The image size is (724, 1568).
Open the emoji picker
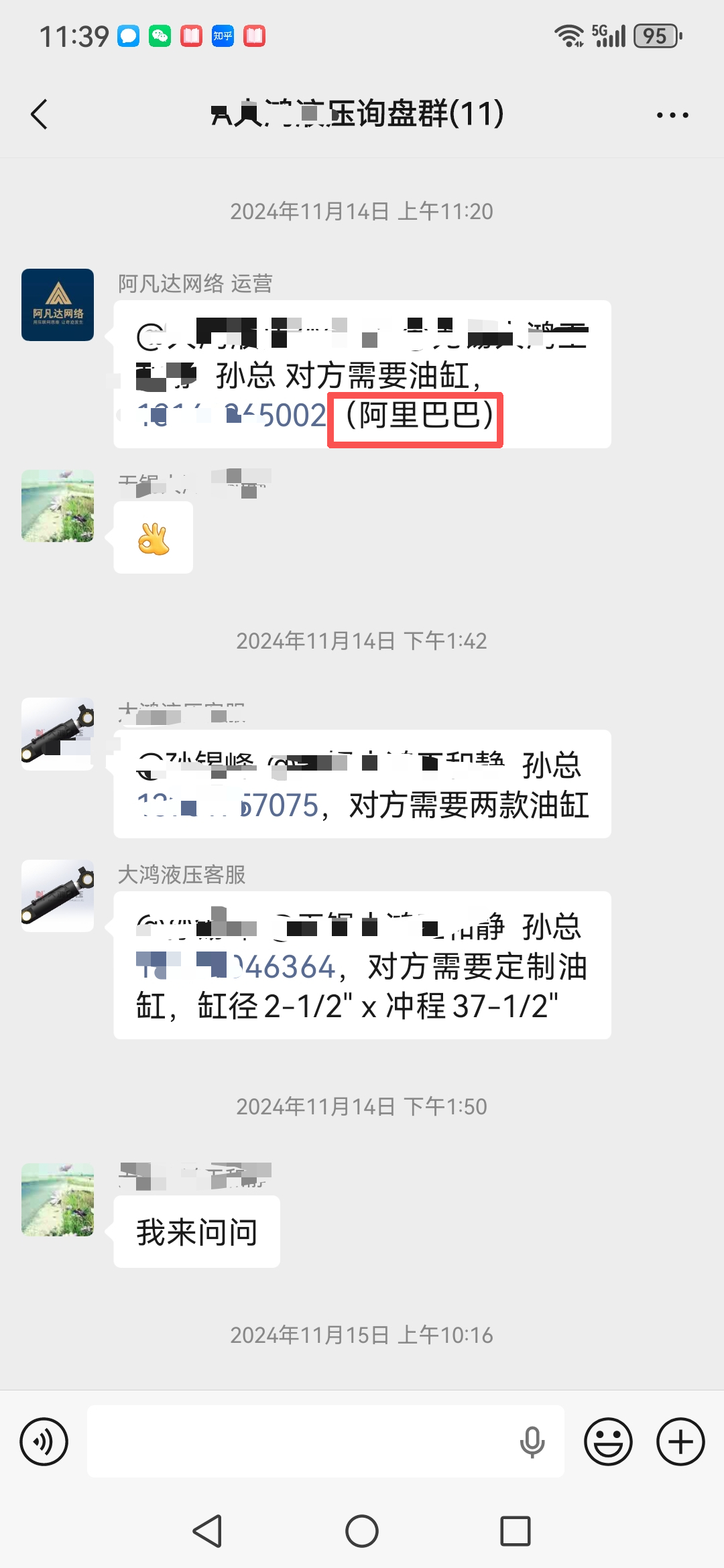click(607, 1441)
